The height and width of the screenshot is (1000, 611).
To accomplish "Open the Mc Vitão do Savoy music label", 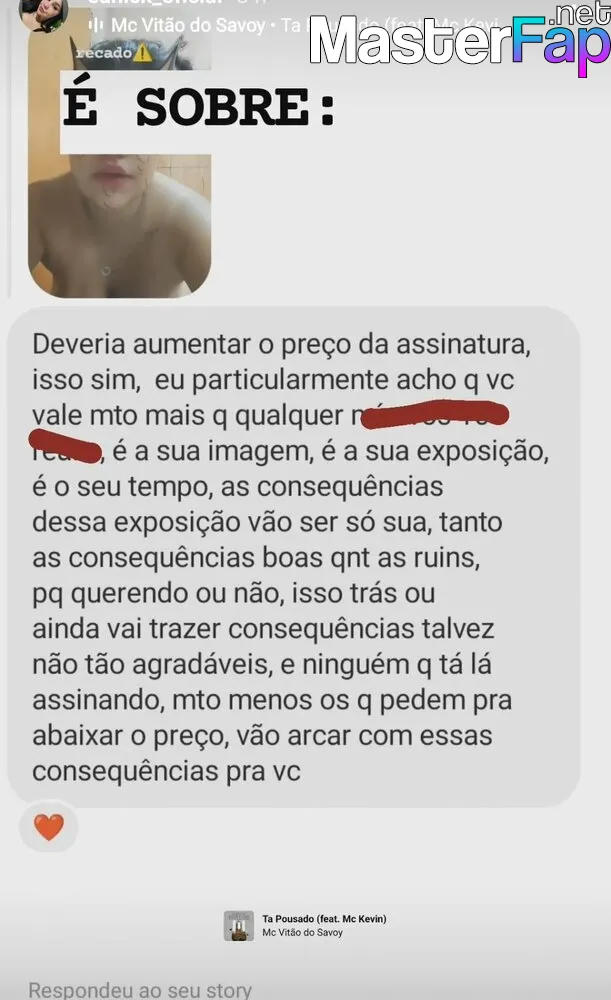I will [177, 26].
